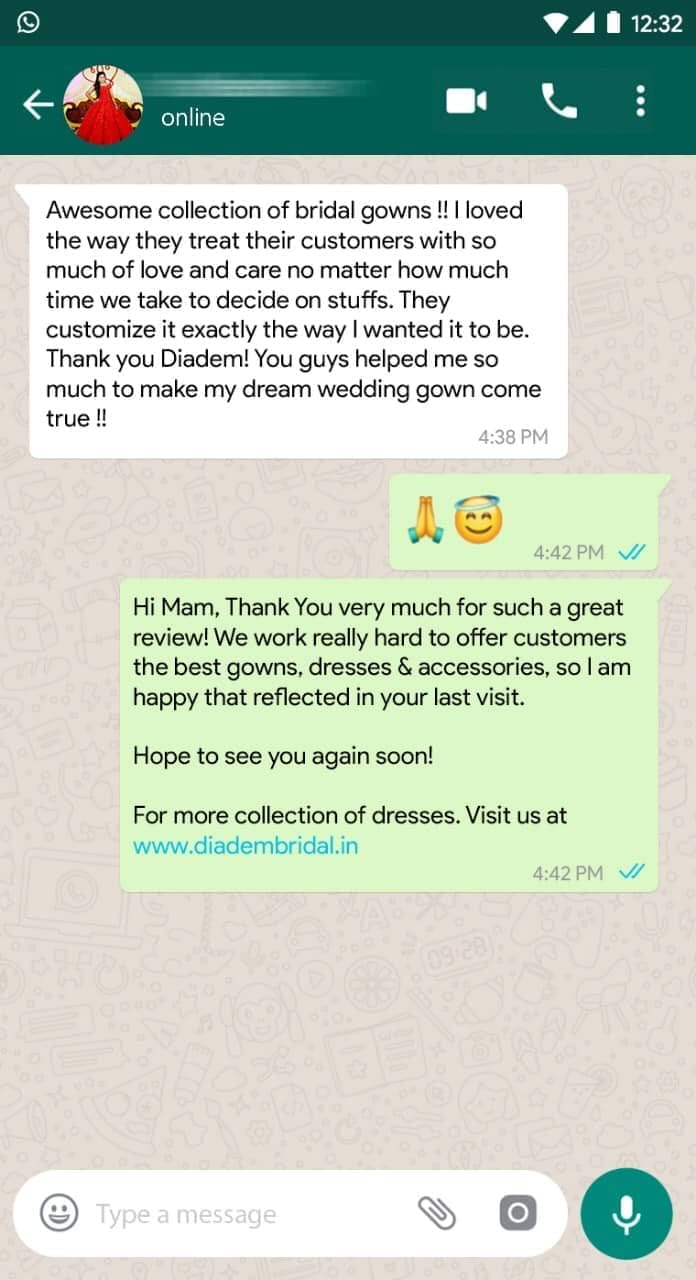Image resolution: width=696 pixels, height=1280 pixels.
Task: Open the camera from the message bar
Action: (x=518, y=1214)
